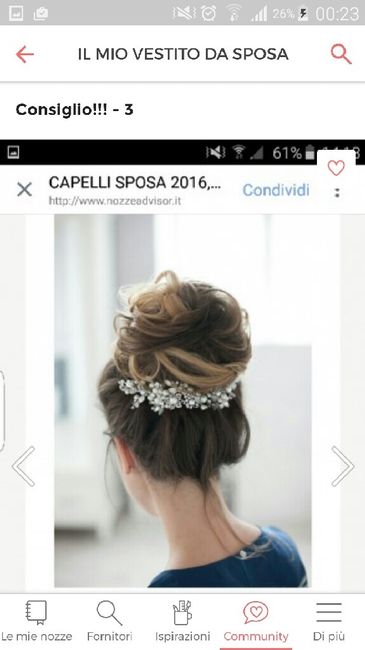The width and height of the screenshot is (365, 650).
Task: Show the previous photo with left arrow
Action: click(24, 466)
